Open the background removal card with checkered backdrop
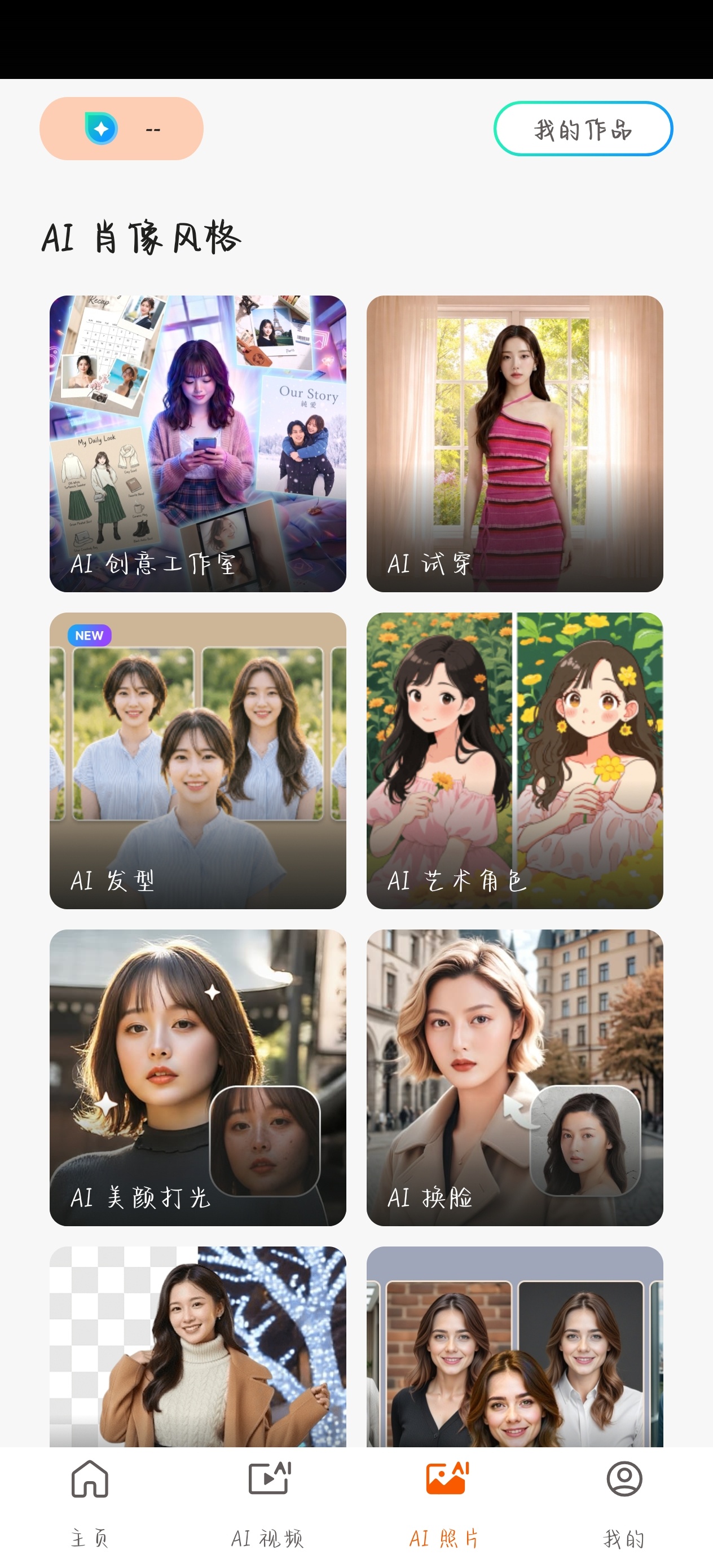The height and width of the screenshot is (1568, 713). pos(198,1346)
